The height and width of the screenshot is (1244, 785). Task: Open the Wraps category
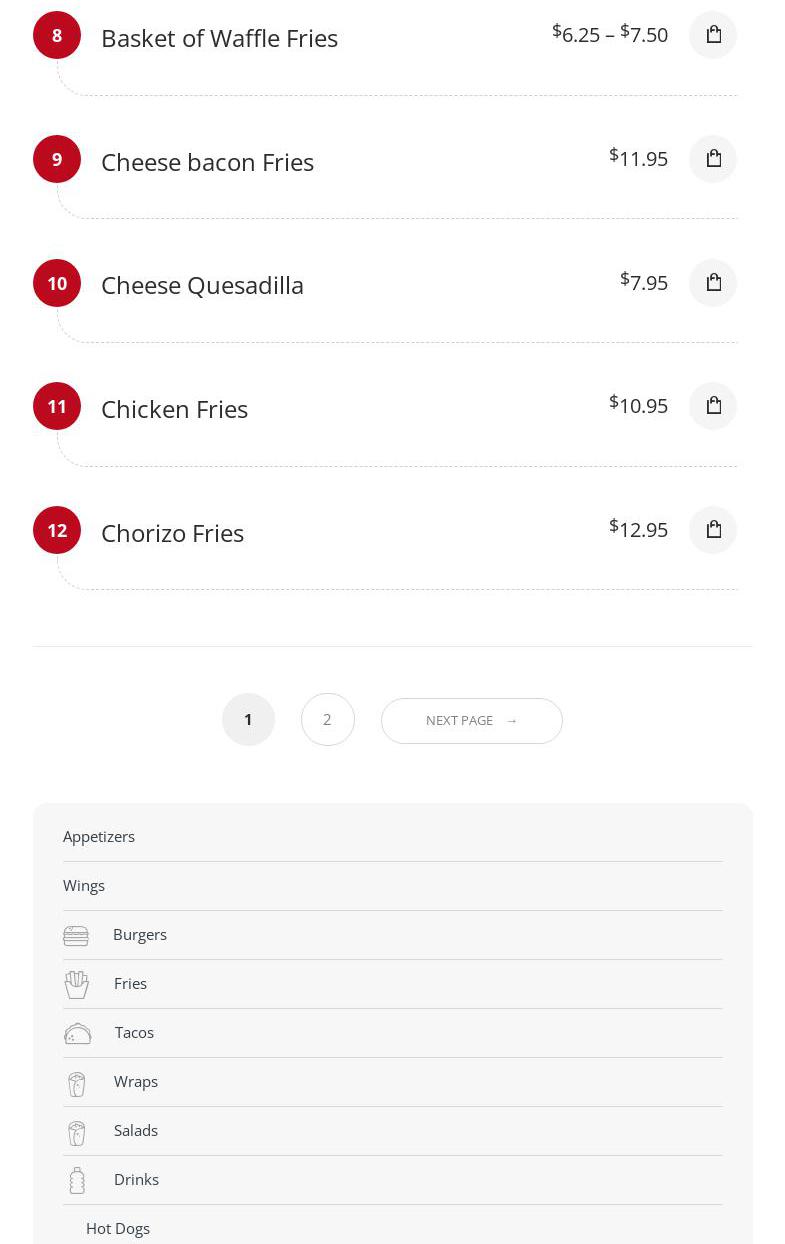[x=136, y=1082]
